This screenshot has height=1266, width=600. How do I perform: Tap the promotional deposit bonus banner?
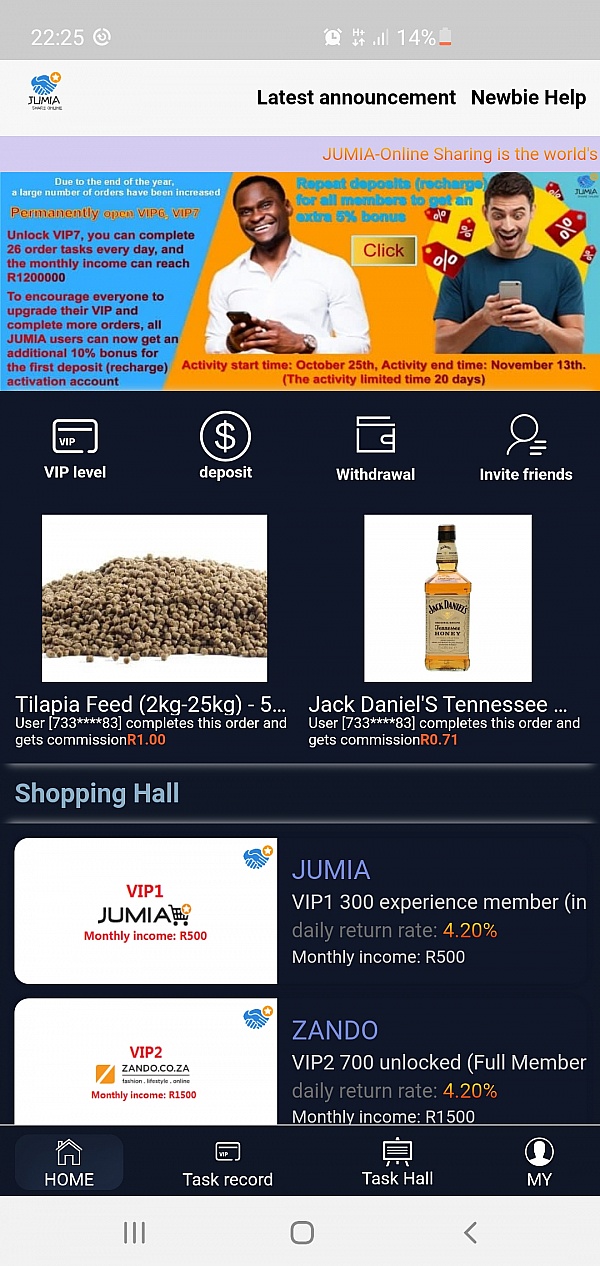[x=300, y=281]
